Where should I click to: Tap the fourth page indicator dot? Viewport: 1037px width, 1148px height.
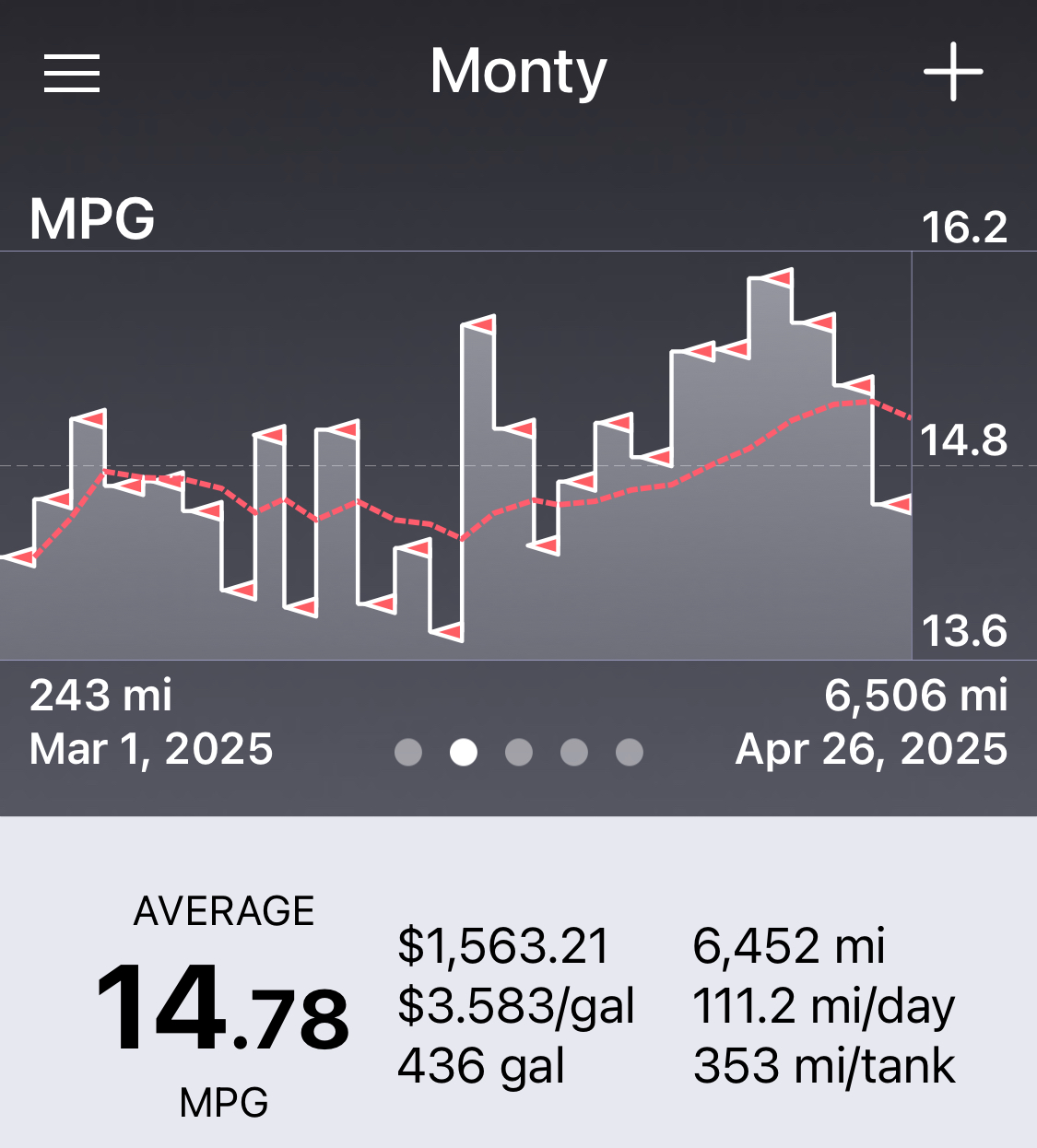tap(574, 753)
